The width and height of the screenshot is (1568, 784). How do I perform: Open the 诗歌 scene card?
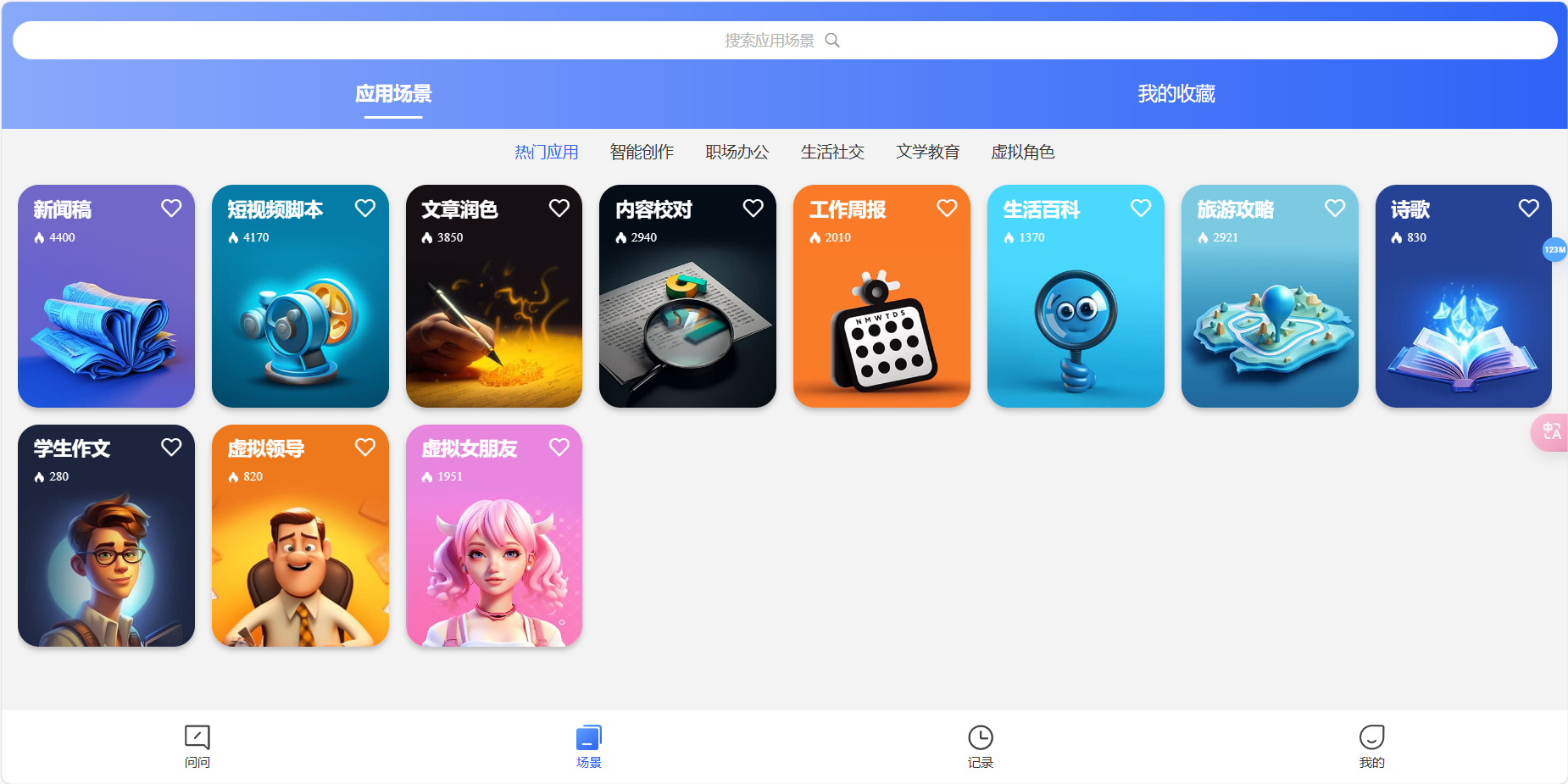coord(1463,314)
